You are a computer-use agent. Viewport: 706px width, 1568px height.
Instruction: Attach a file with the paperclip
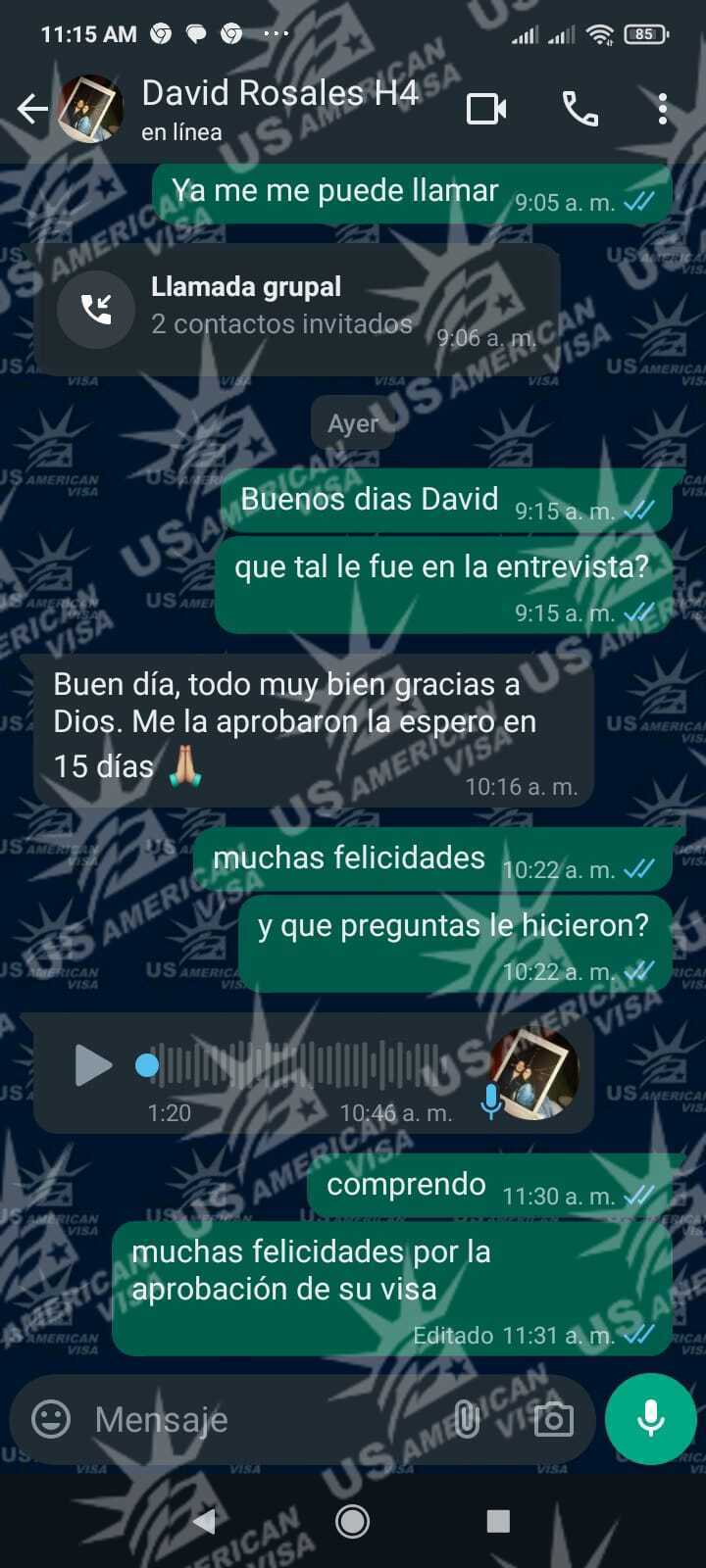coord(468,1419)
